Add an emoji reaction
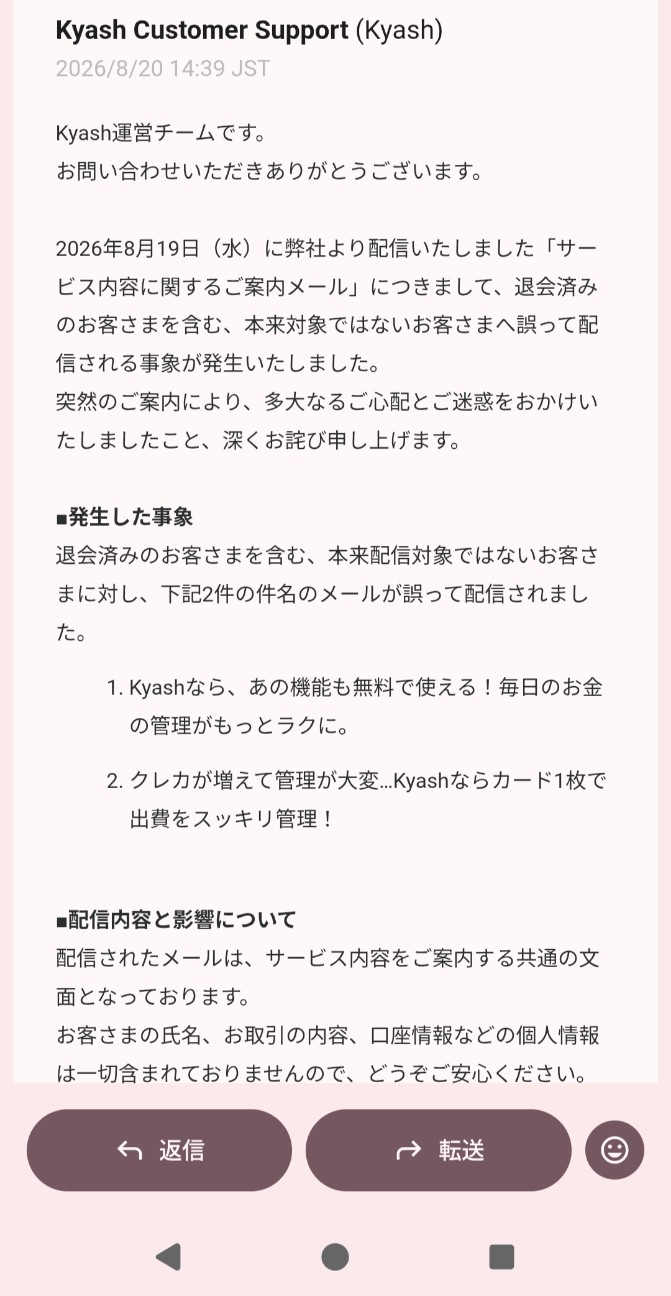This screenshot has width=671, height=1296. click(615, 1150)
